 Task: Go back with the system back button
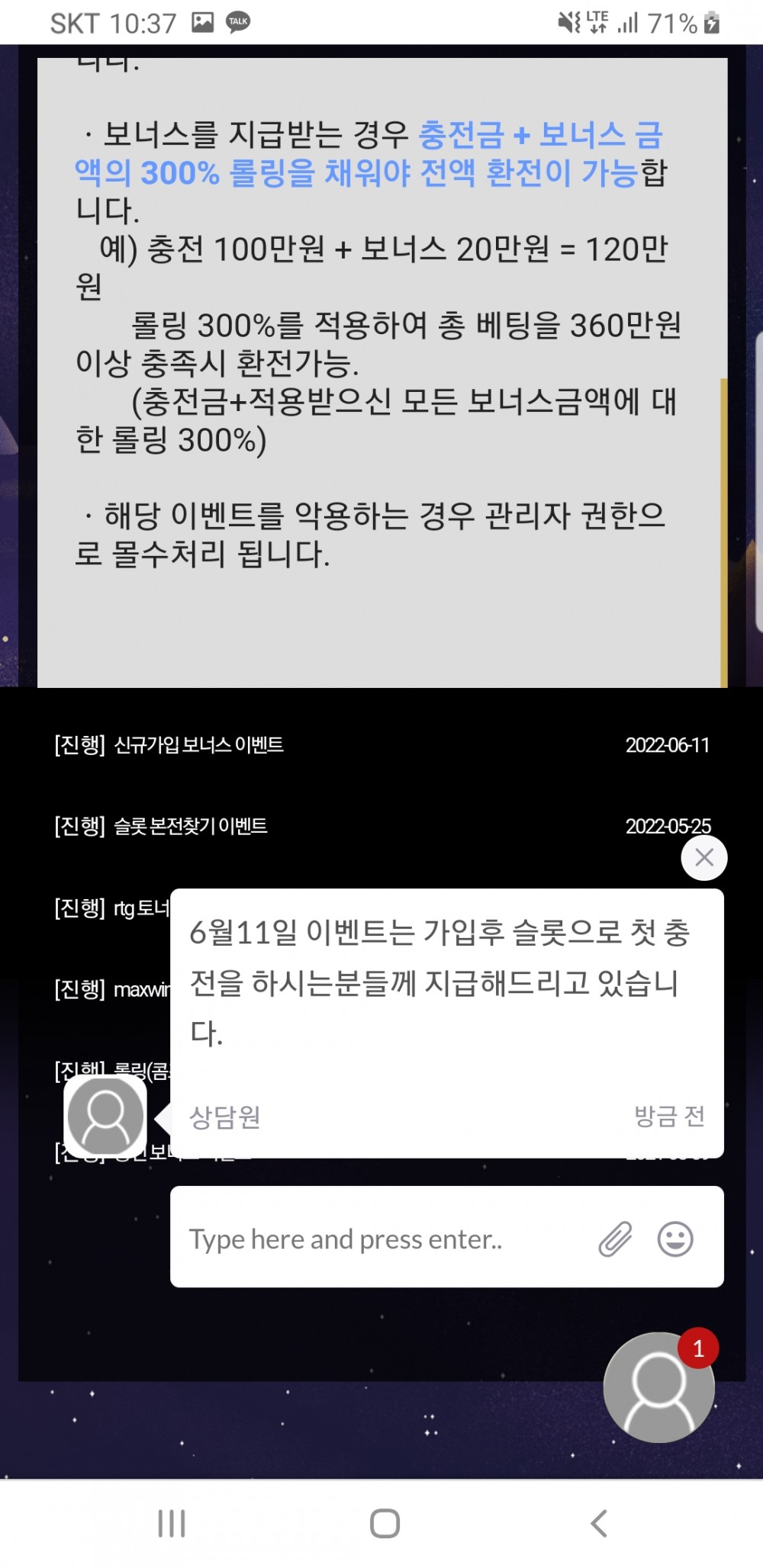click(x=599, y=1524)
